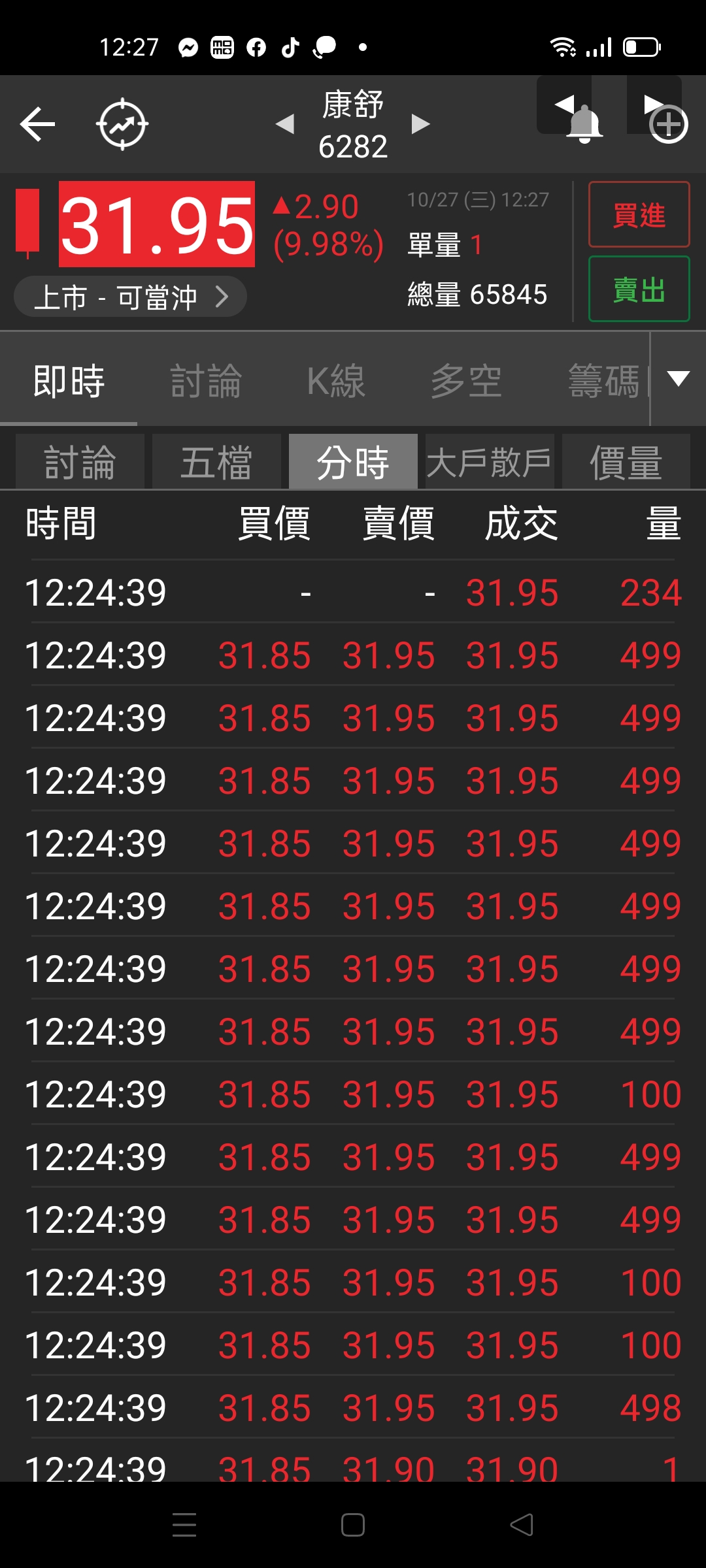Switch to the top 討論 tab
This screenshot has width=706, height=1568.
point(206,381)
